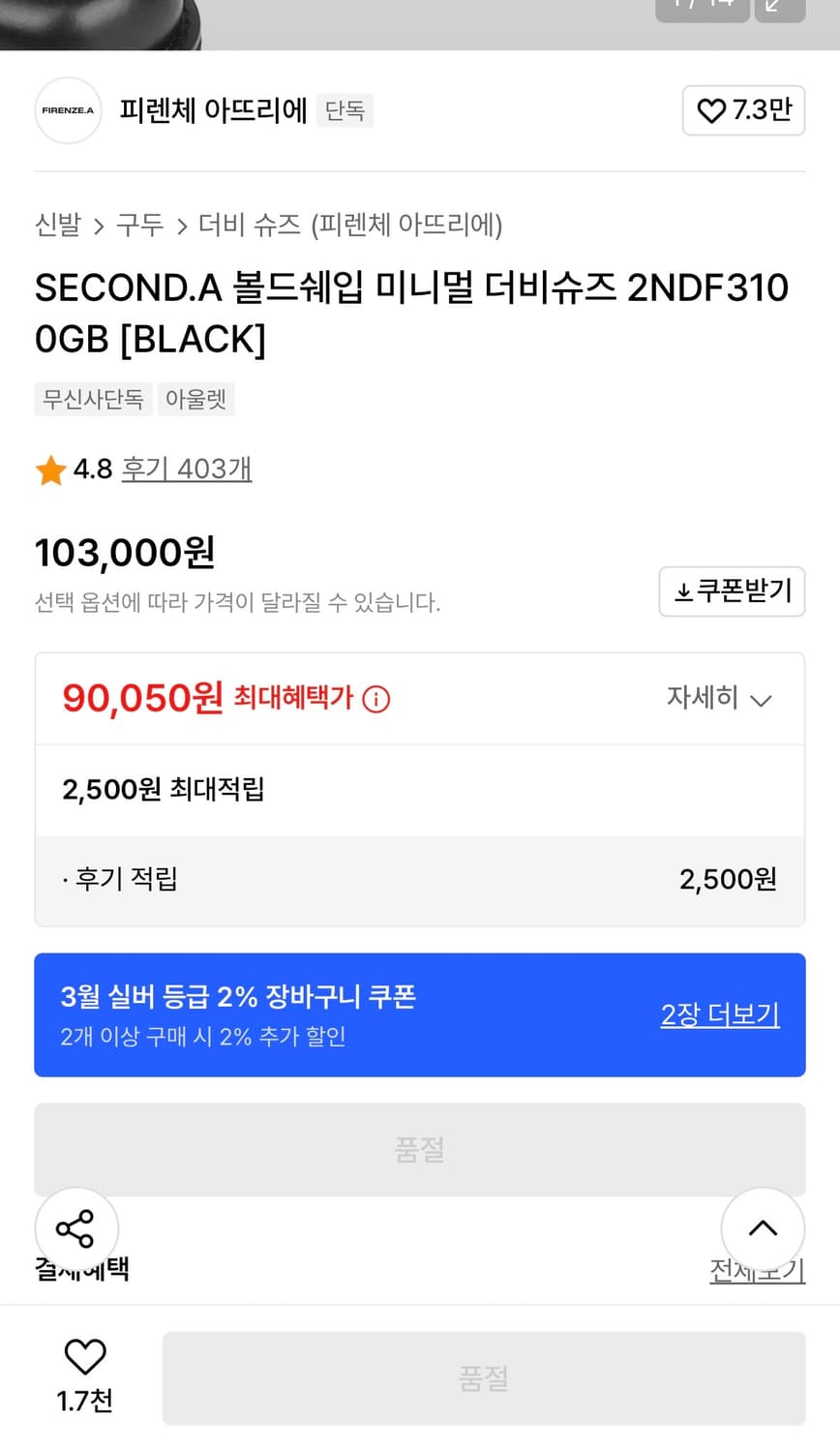Tap the star icon next to 4.8 rating
The width and height of the screenshot is (840, 1452).
pyautogui.click(x=50, y=469)
